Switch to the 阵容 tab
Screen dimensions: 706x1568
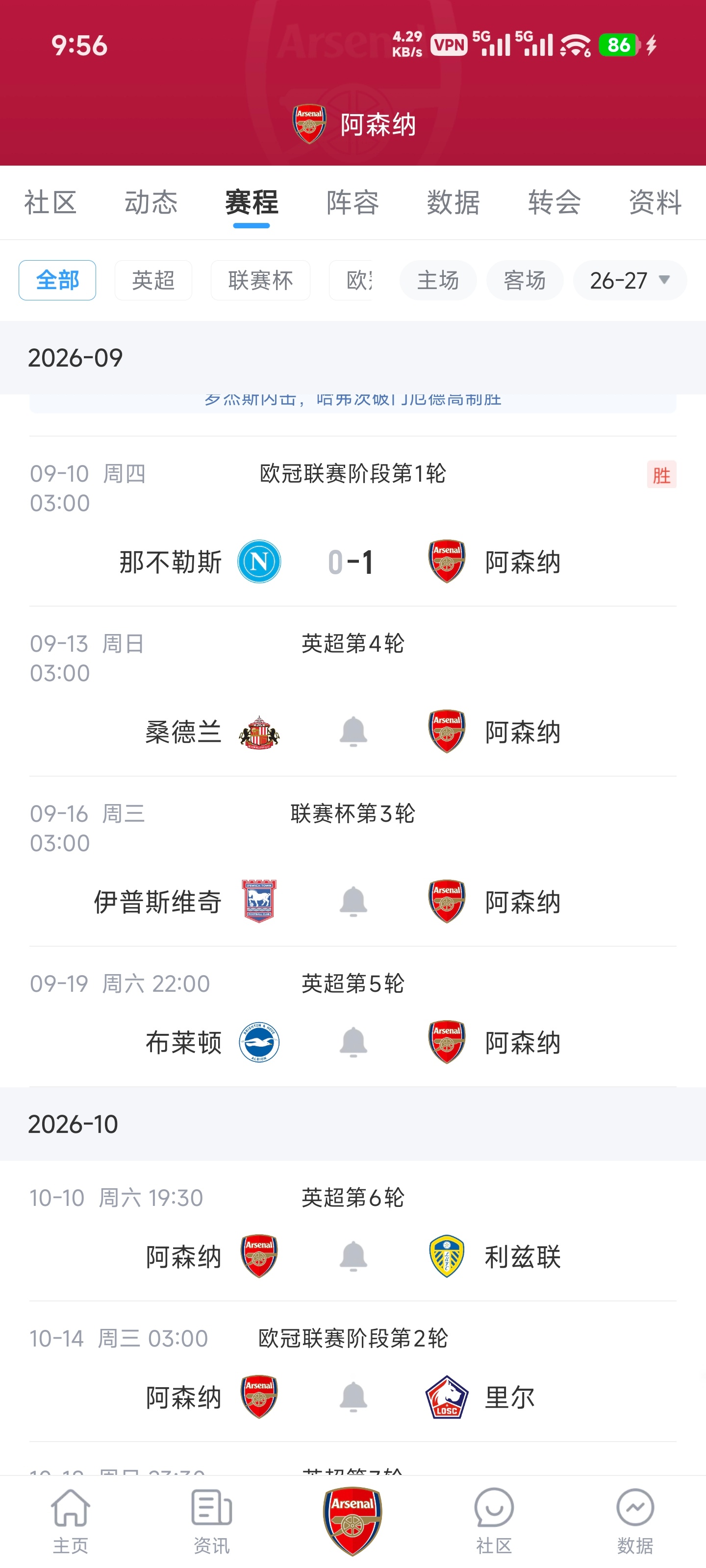[353, 202]
